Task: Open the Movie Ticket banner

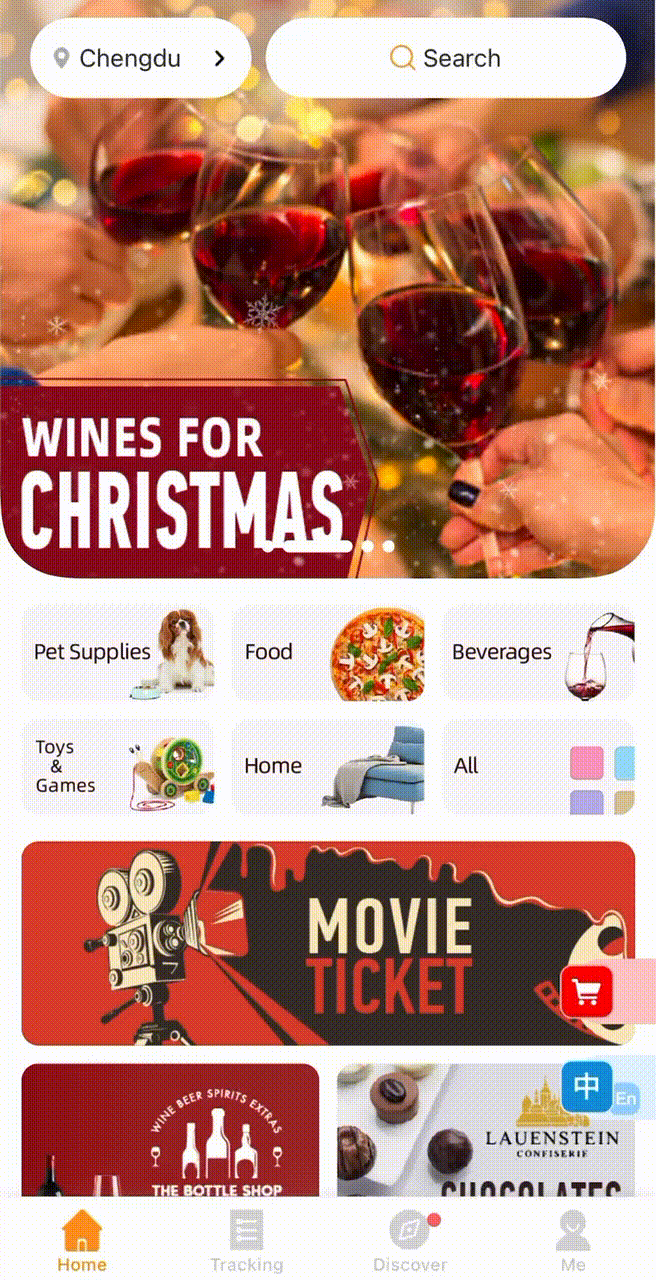Action: tap(328, 943)
